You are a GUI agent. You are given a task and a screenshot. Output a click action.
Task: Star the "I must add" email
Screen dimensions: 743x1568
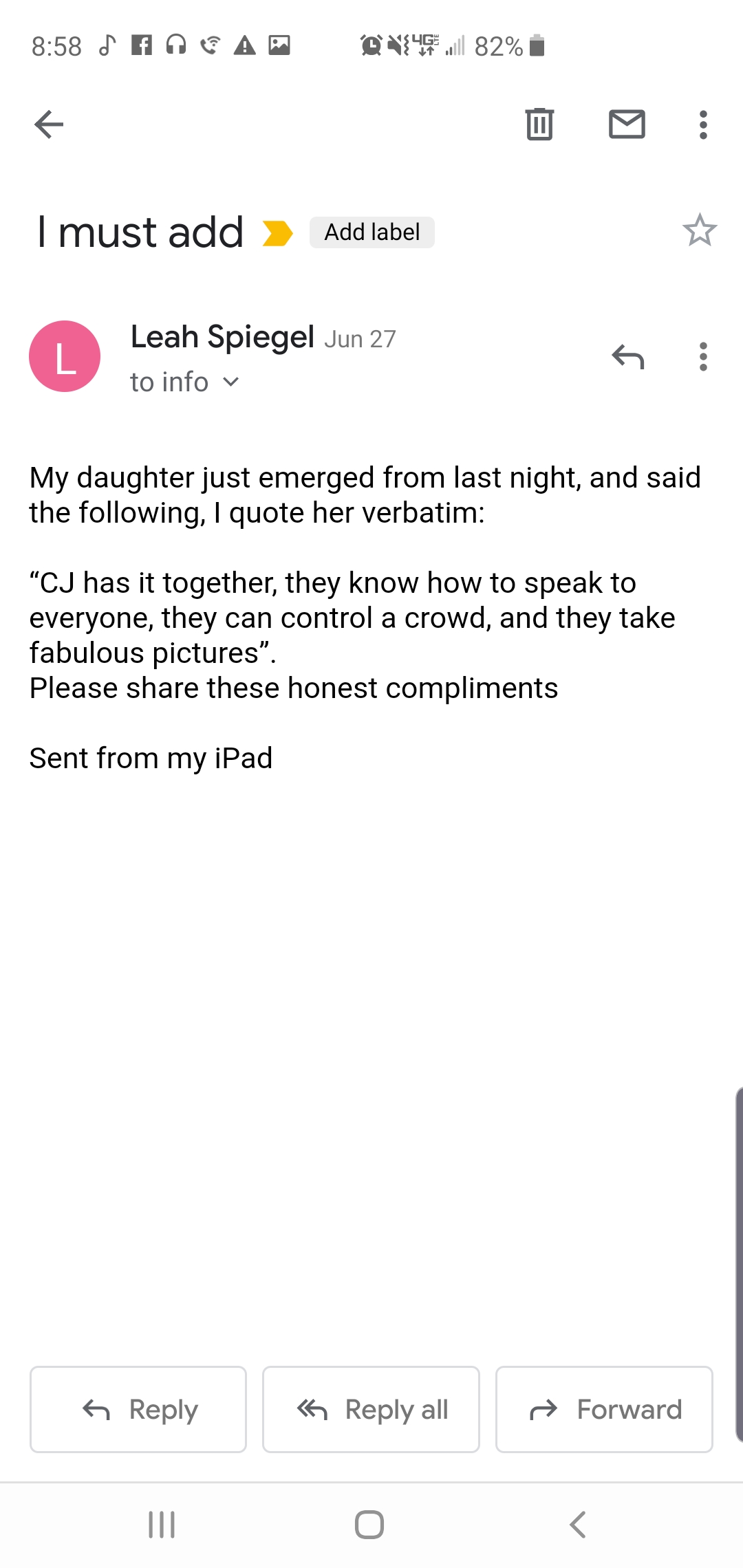[x=700, y=230]
